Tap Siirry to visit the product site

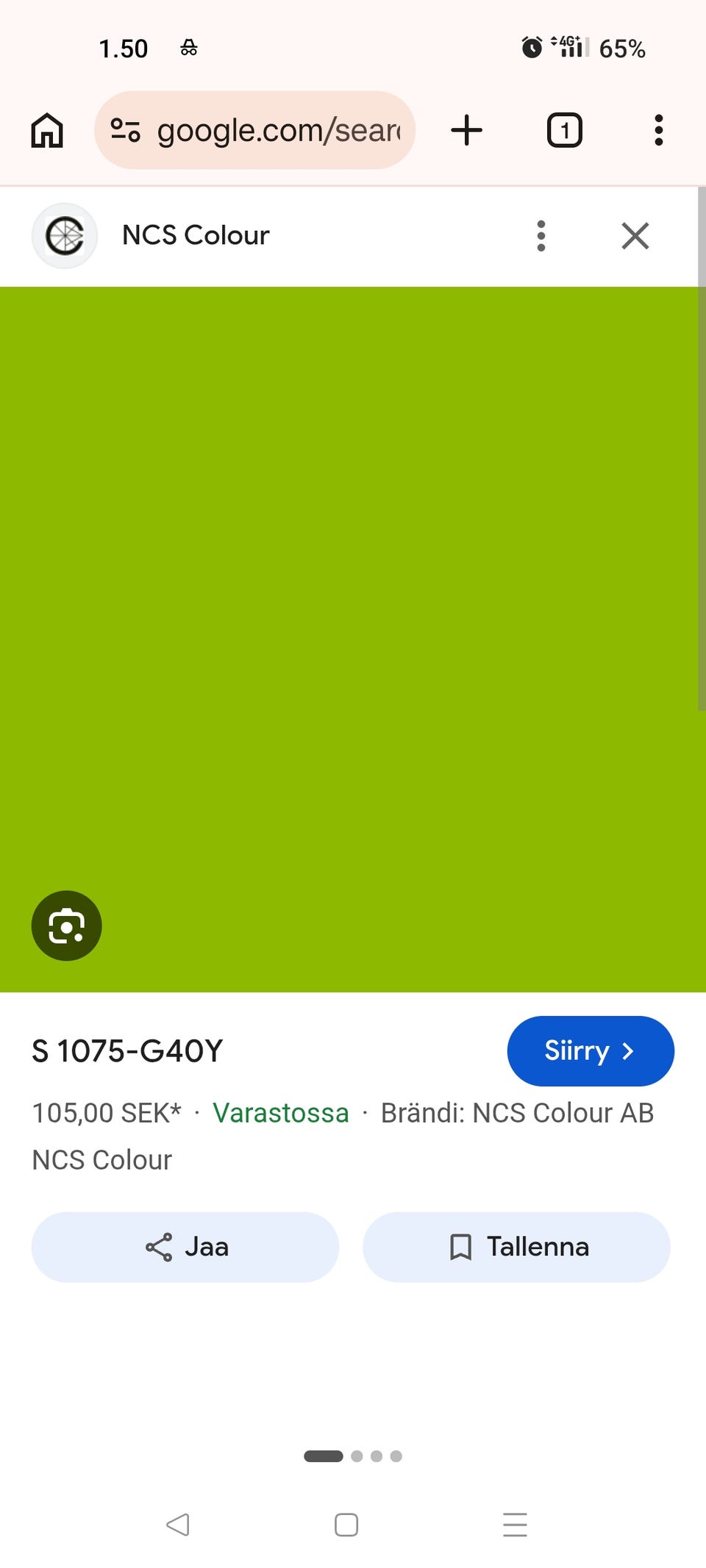click(591, 1050)
